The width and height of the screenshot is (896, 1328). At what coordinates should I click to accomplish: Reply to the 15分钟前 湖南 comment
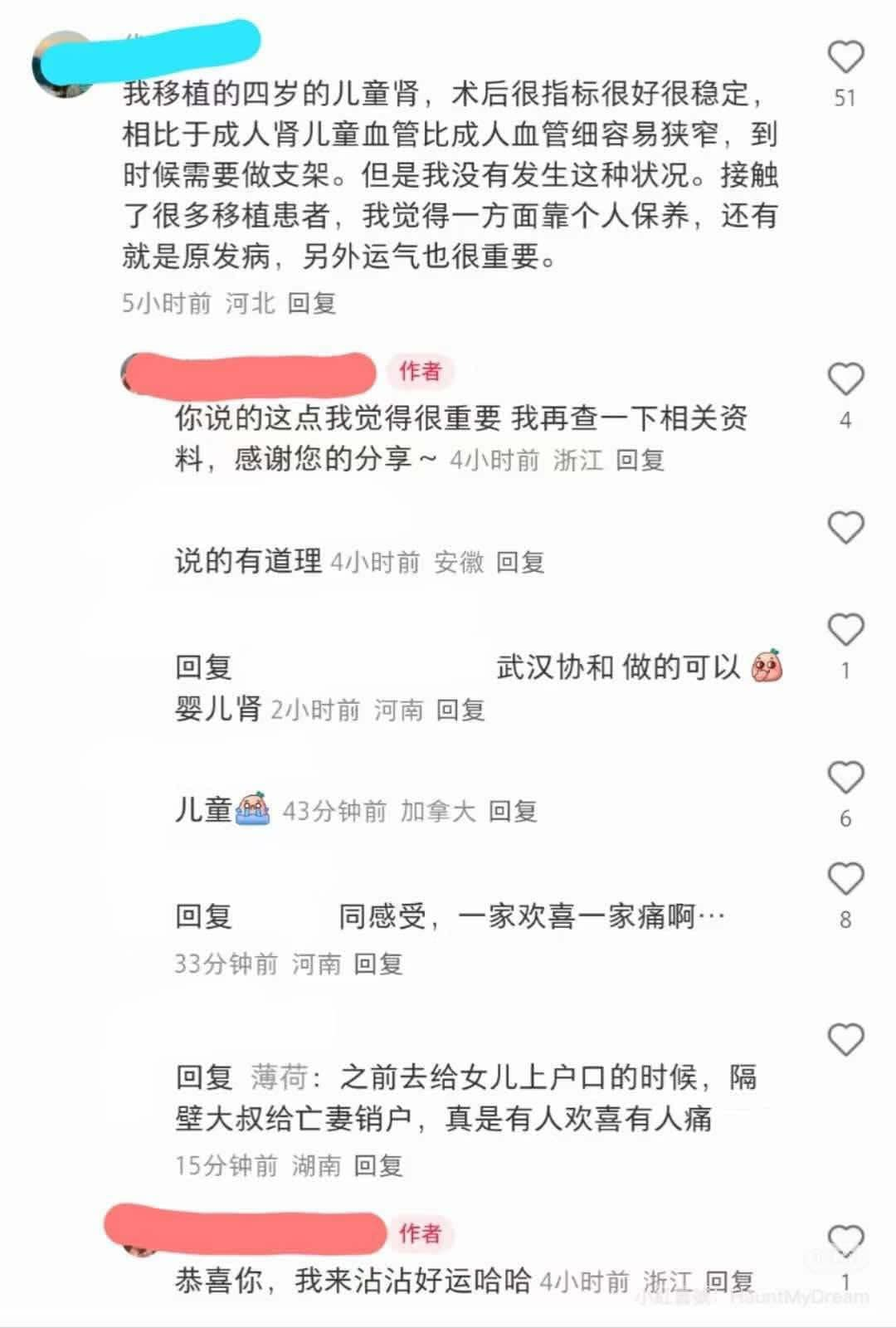coord(378,1166)
